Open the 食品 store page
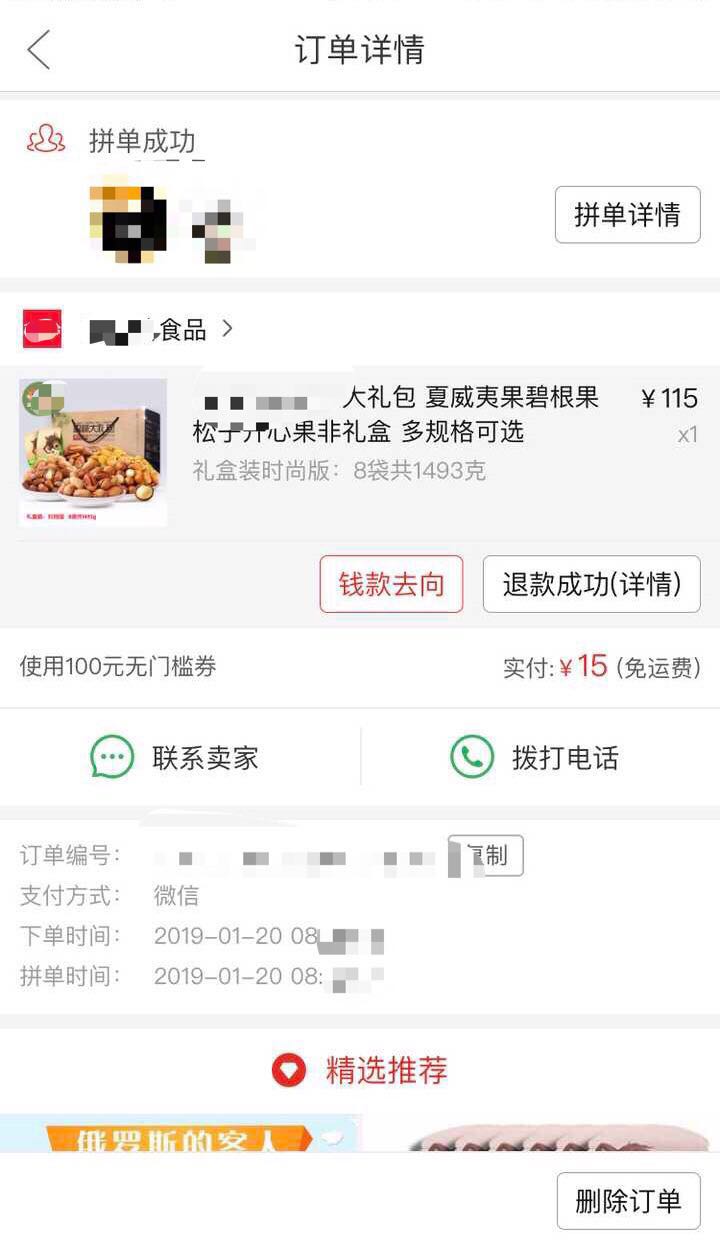Screen dimensions: 720x1249 click(x=160, y=329)
